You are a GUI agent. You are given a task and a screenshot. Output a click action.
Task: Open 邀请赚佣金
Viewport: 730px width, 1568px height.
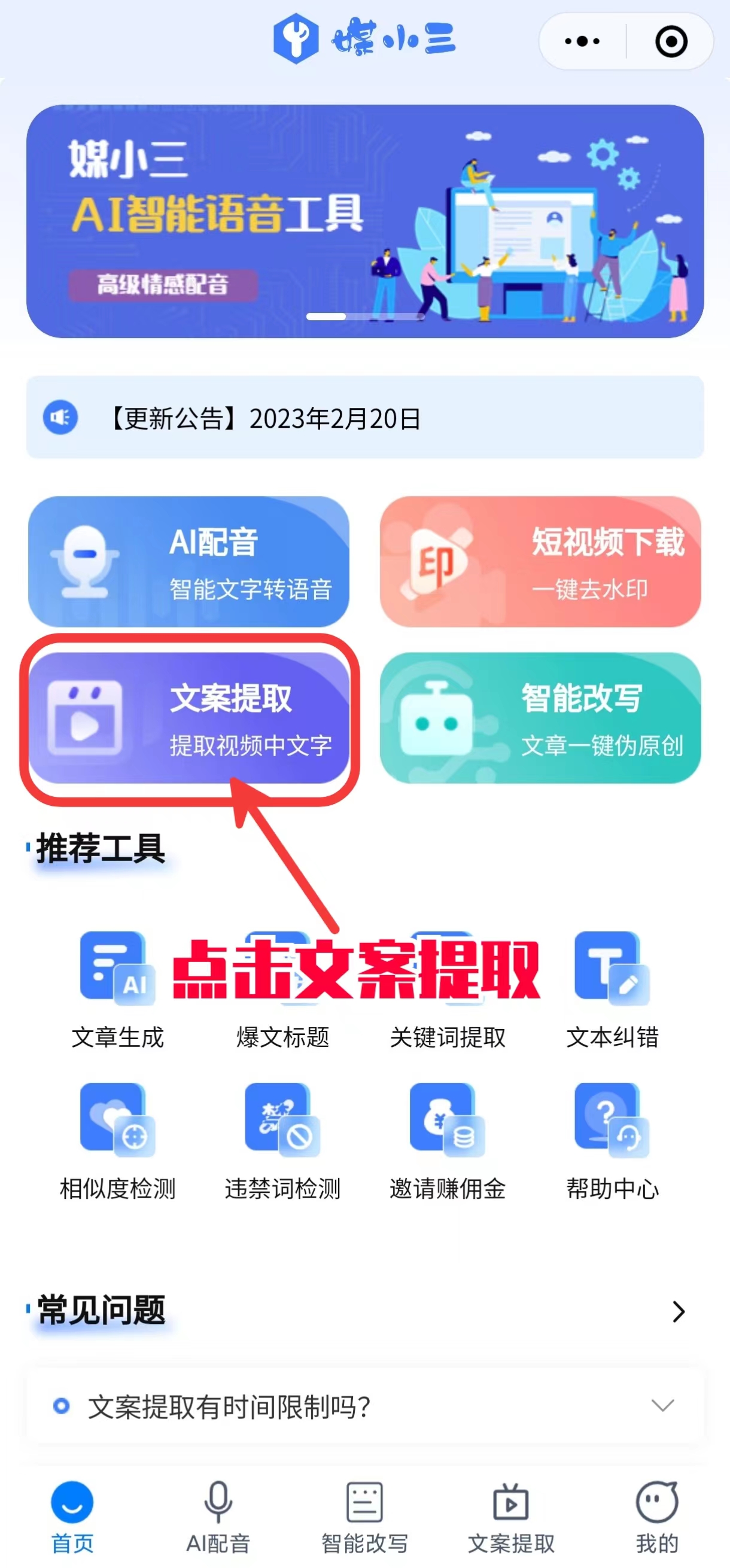[448, 1140]
